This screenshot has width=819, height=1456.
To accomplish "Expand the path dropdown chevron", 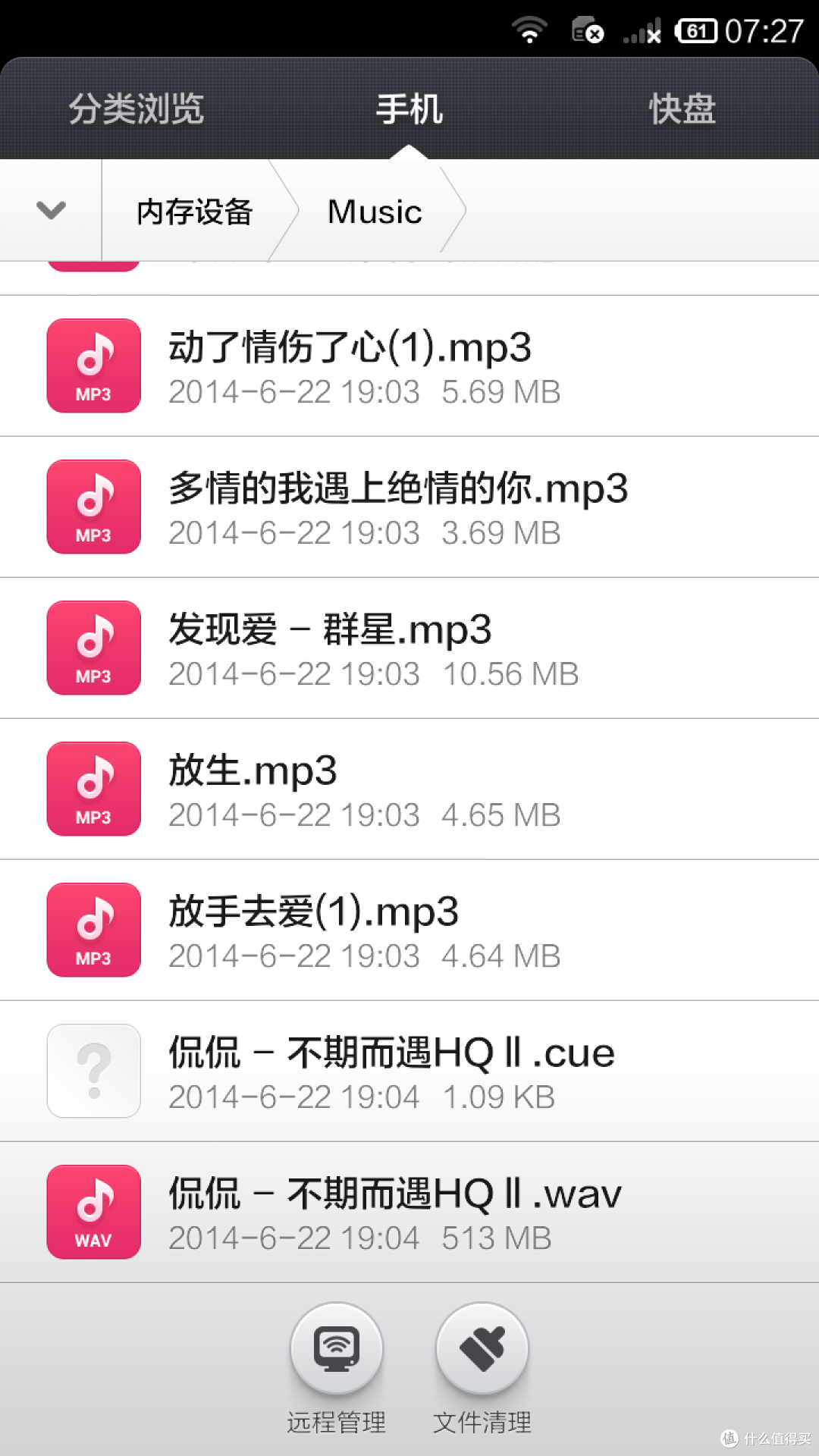I will [51, 210].
